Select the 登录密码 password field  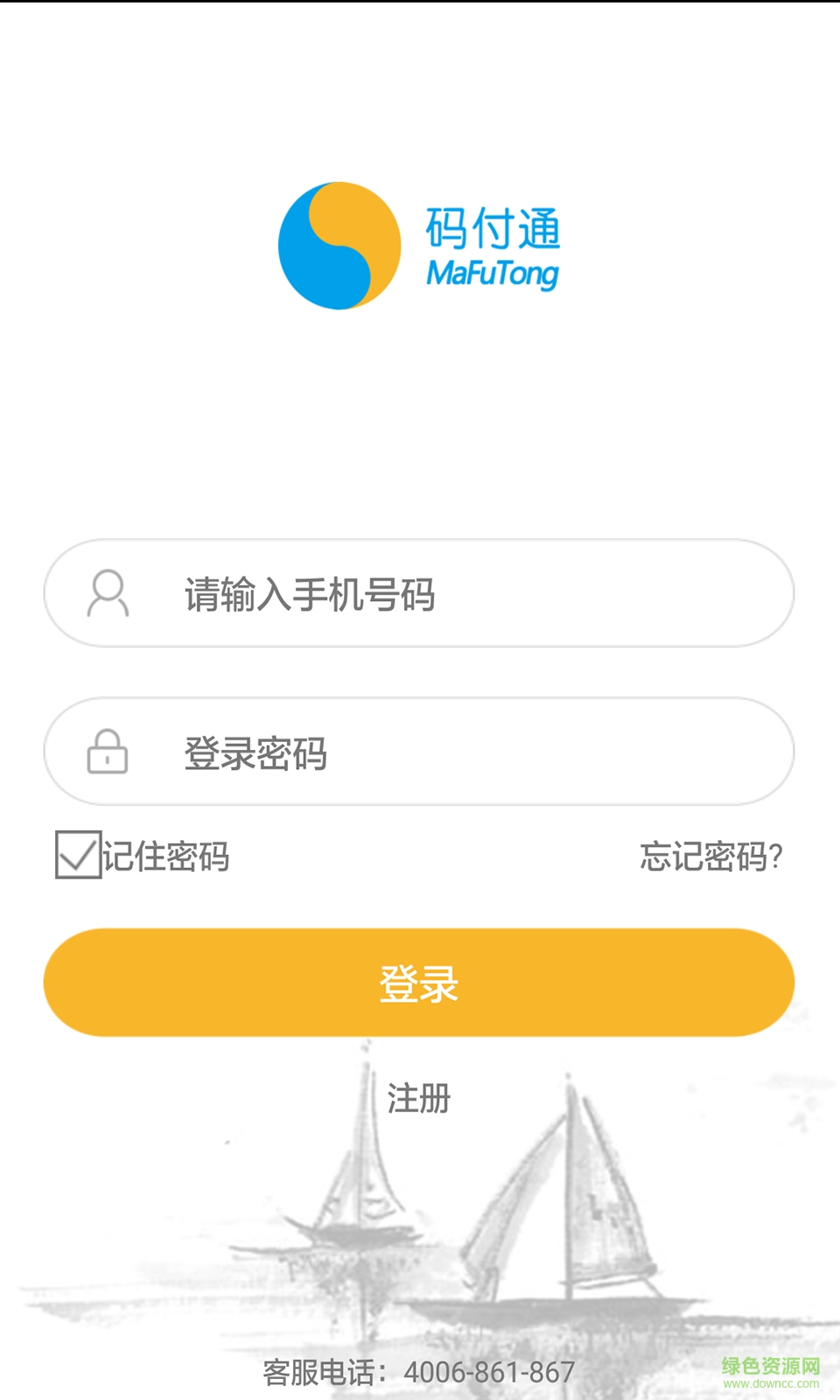pyautogui.click(x=420, y=752)
